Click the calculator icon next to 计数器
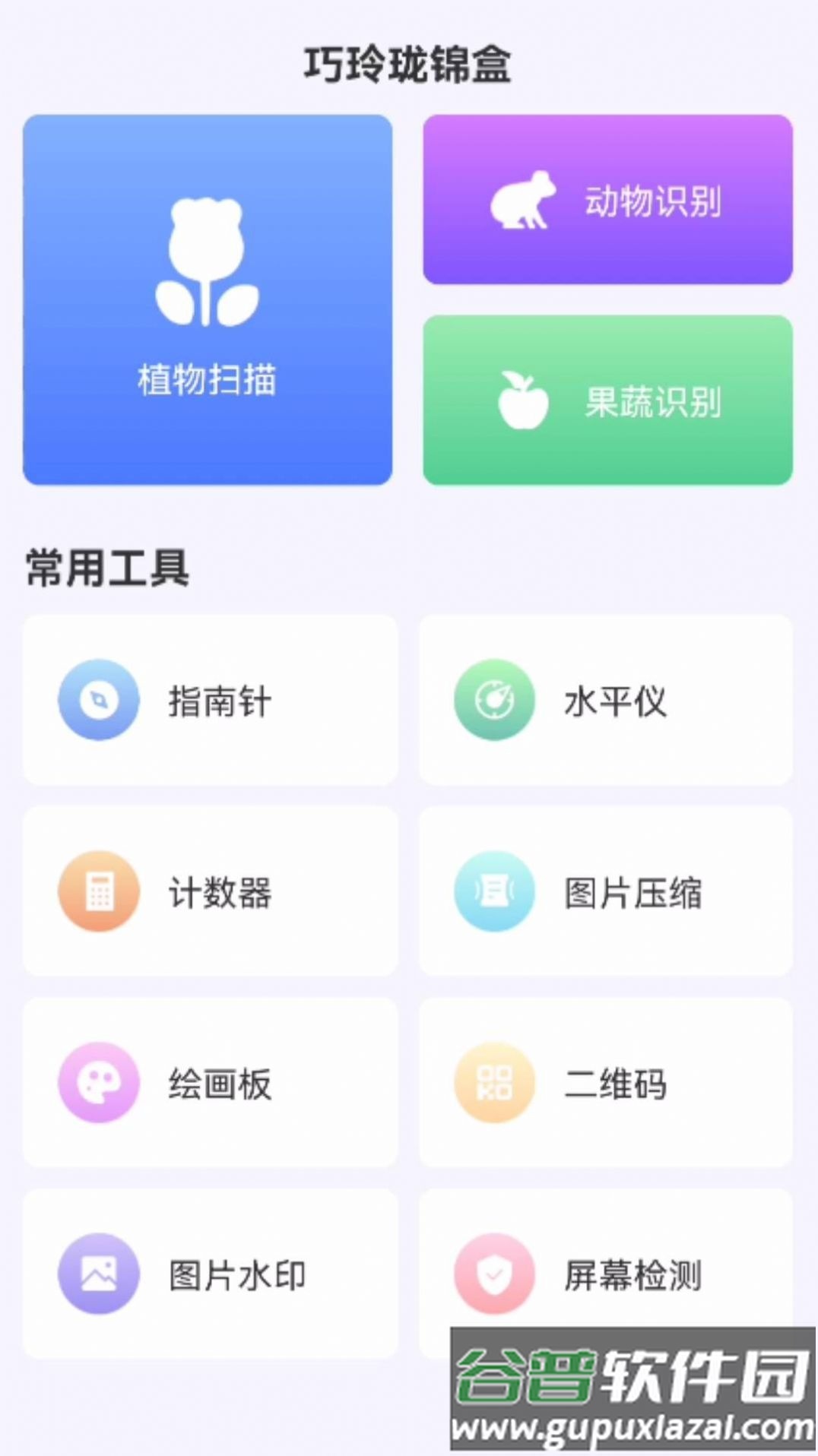Screen dimensions: 818x1456 point(97,893)
